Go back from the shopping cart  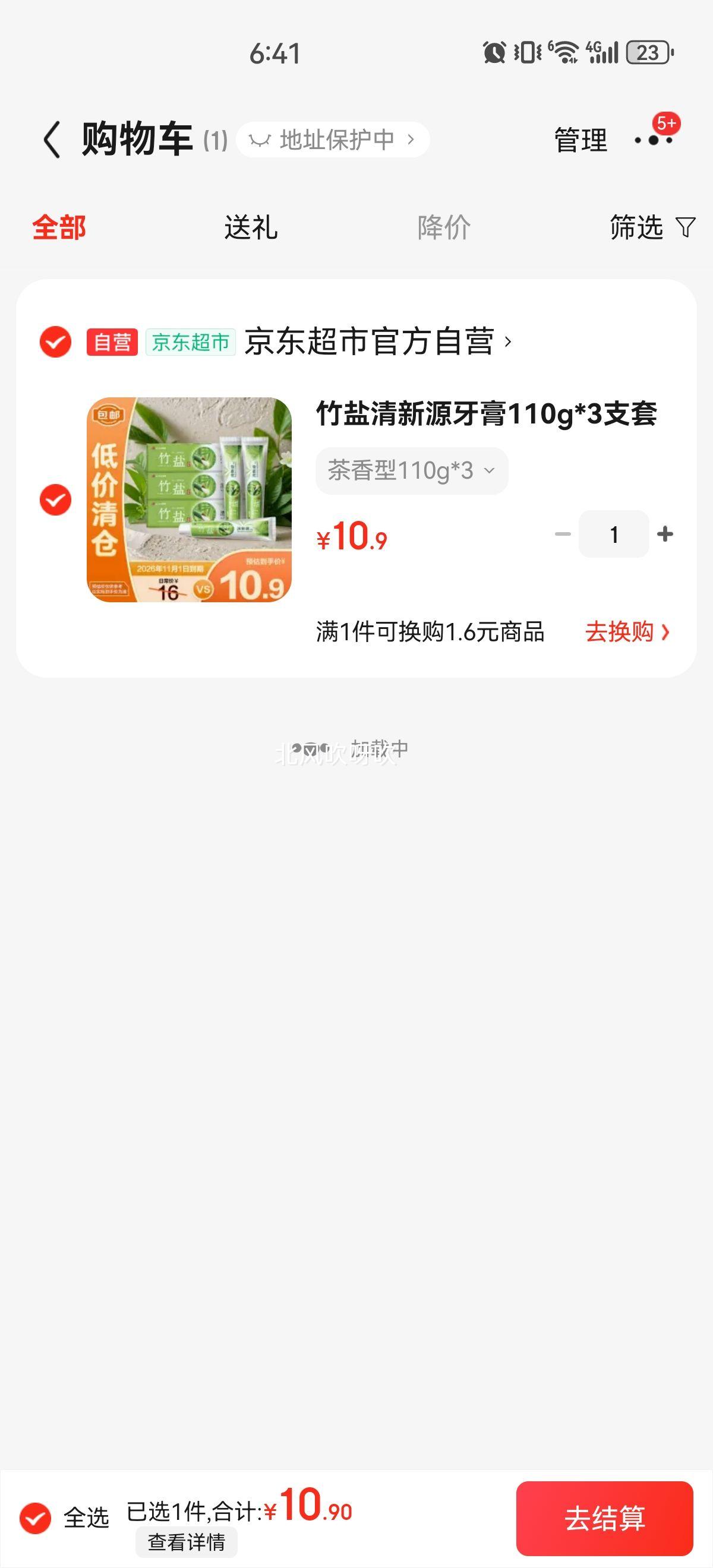pyautogui.click(x=52, y=140)
